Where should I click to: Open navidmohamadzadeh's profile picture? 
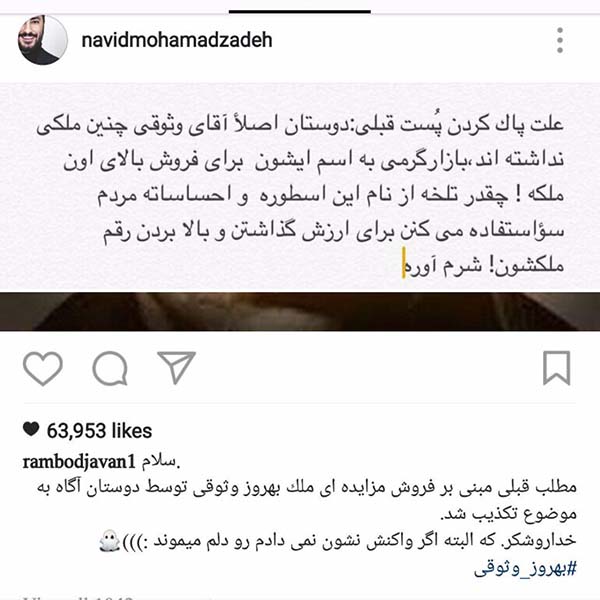(x=39, y=41)
